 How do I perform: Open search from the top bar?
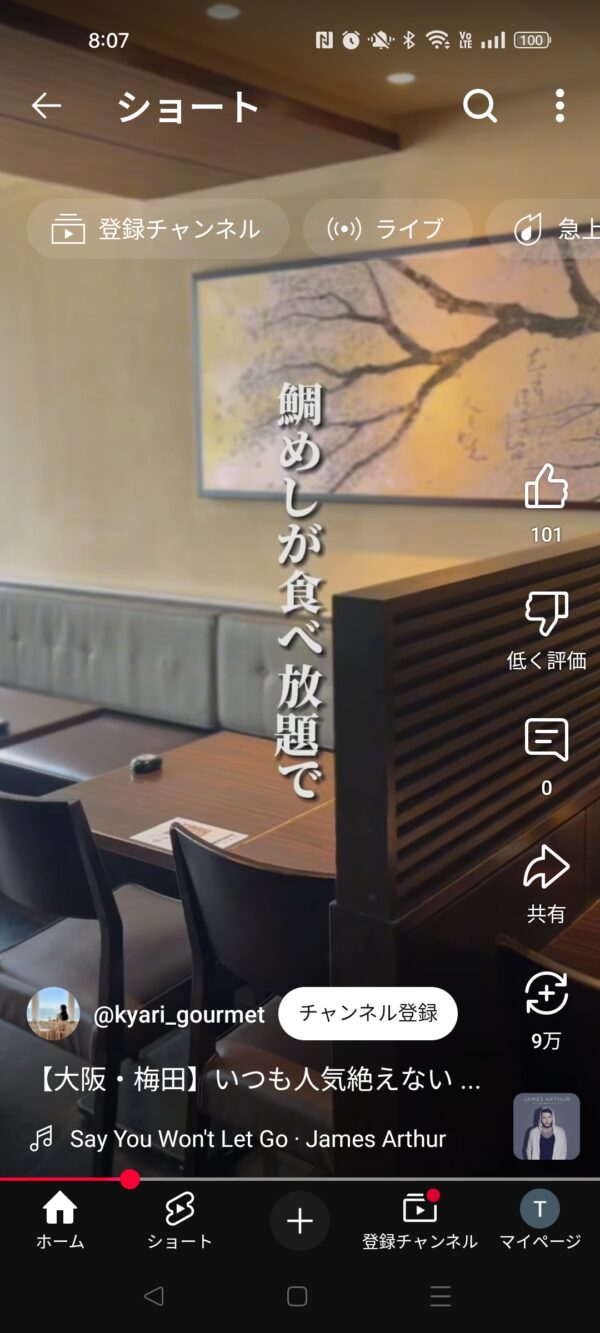[x=480, y=106]
